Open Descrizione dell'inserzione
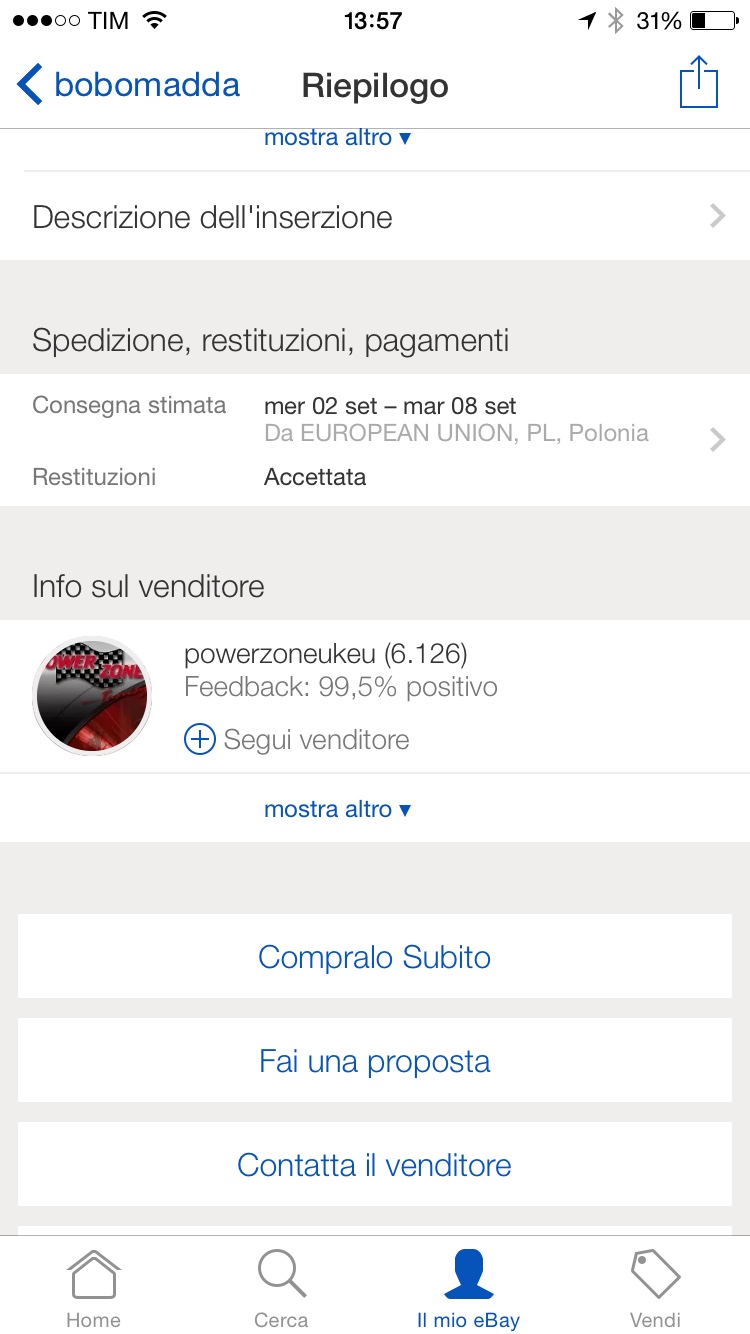The image size is (750, 1334). (x=375, y=217)
